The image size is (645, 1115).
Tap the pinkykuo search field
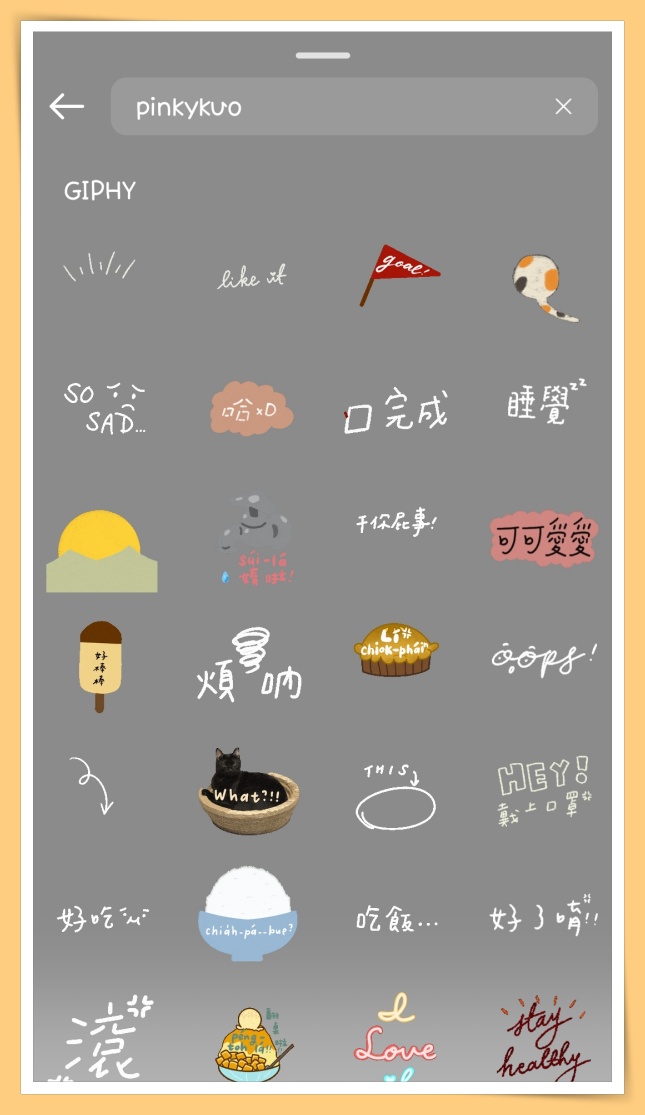(330, 107)
